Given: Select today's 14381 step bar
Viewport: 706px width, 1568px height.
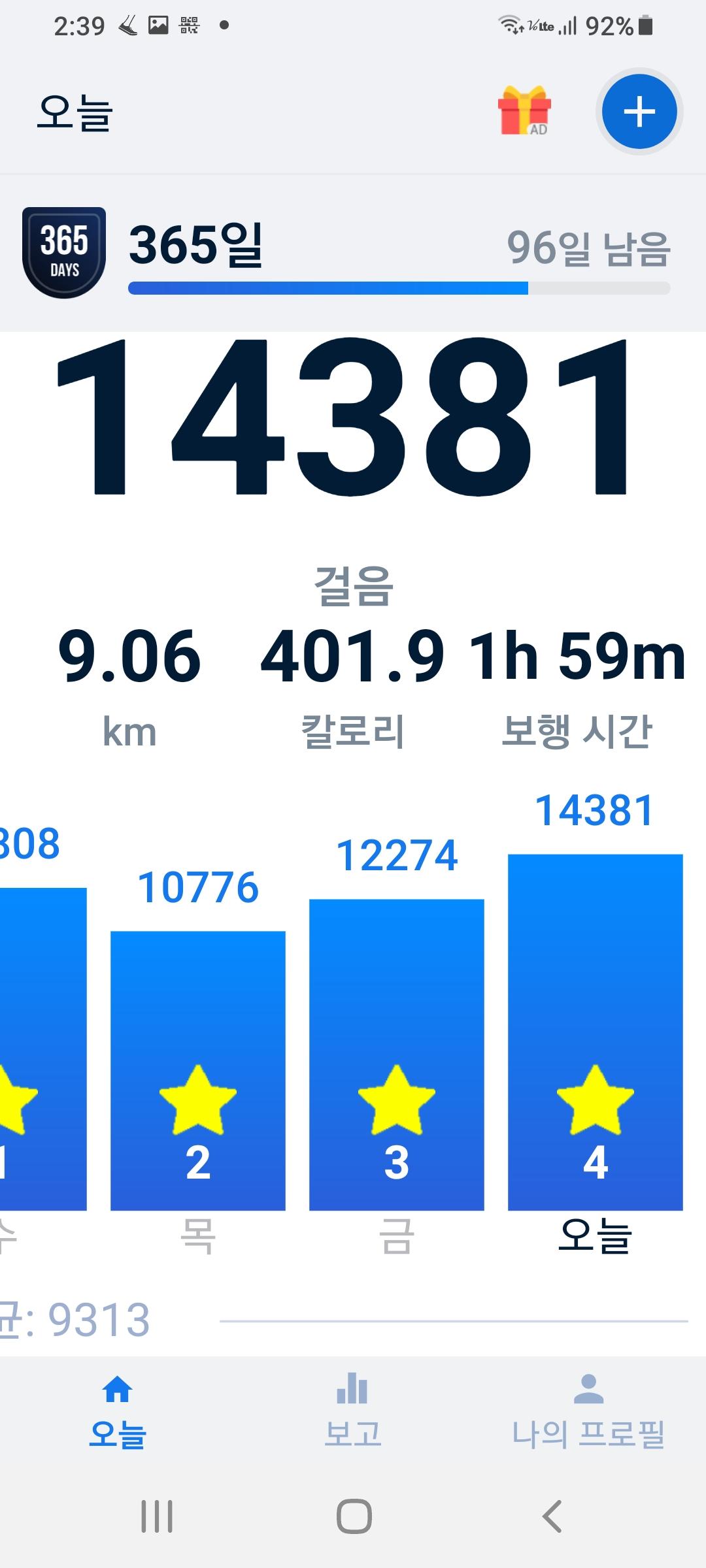Looking at the screenshot, I should pyautogui.click(x=595, y=1032).
